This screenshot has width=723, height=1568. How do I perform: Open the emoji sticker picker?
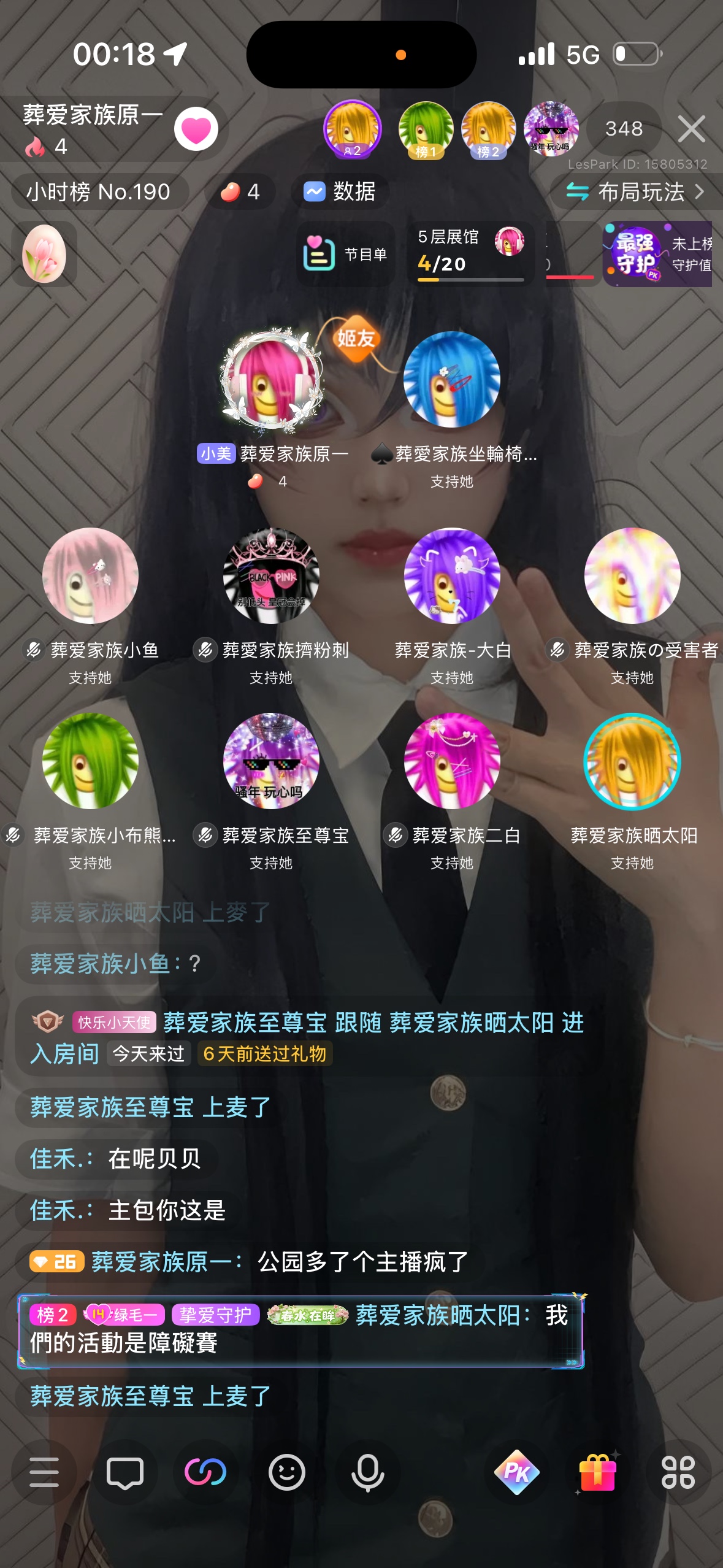tap(286, 1472)
